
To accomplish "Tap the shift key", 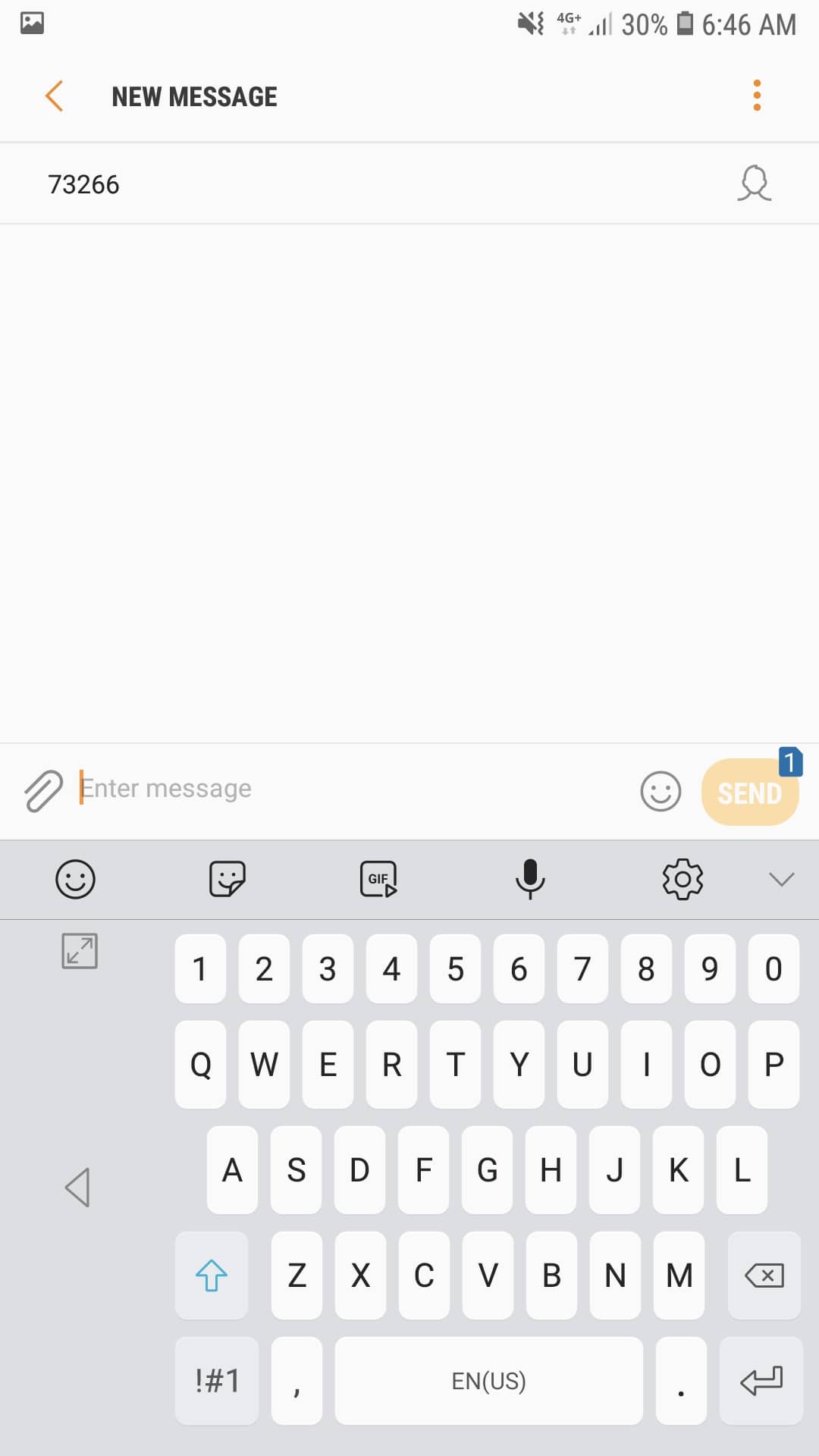I will [212, 1276].
